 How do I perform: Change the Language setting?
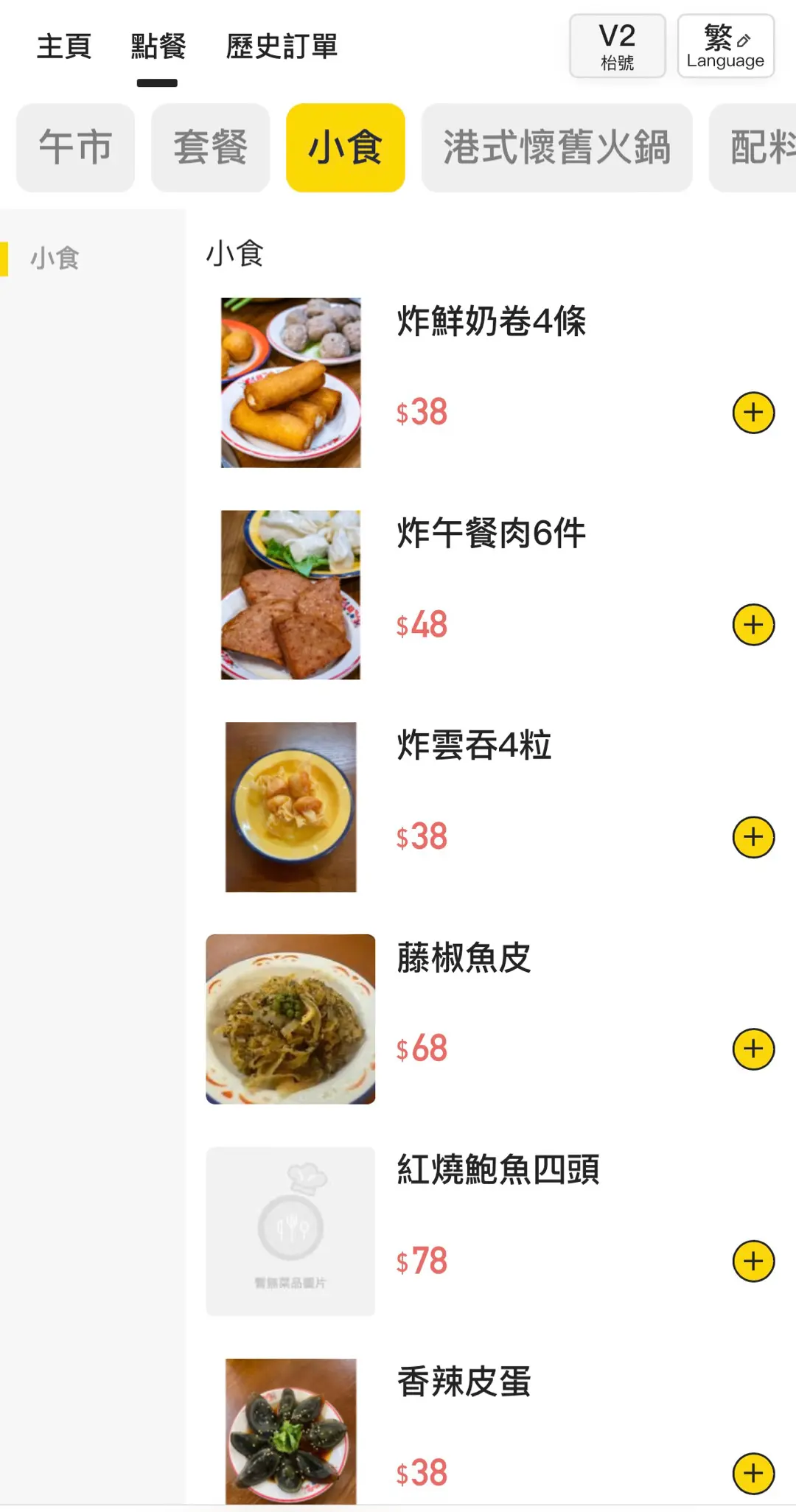[x=725, y=46]
